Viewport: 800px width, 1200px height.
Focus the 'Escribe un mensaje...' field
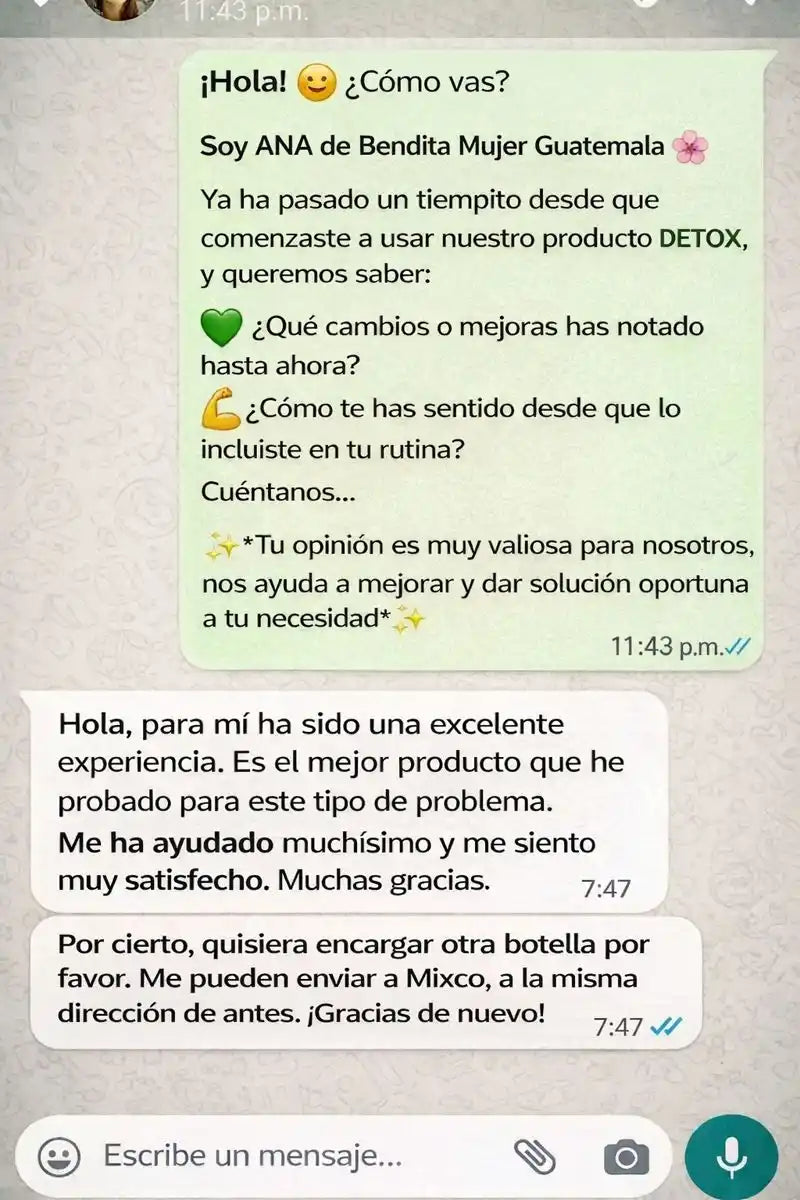(x=290, y=1157)
